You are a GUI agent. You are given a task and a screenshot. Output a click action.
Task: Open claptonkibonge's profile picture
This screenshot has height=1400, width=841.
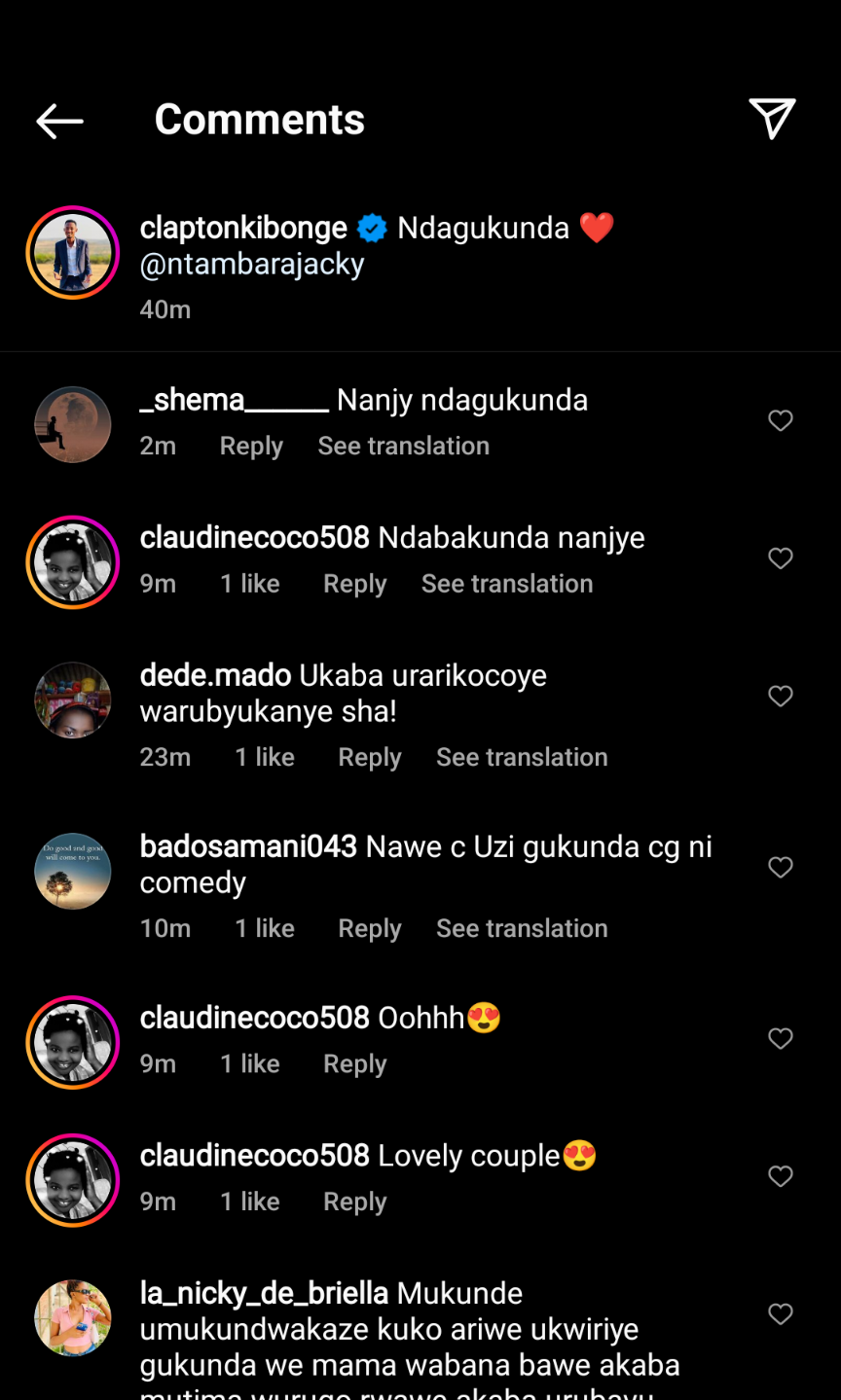(72, 253)
